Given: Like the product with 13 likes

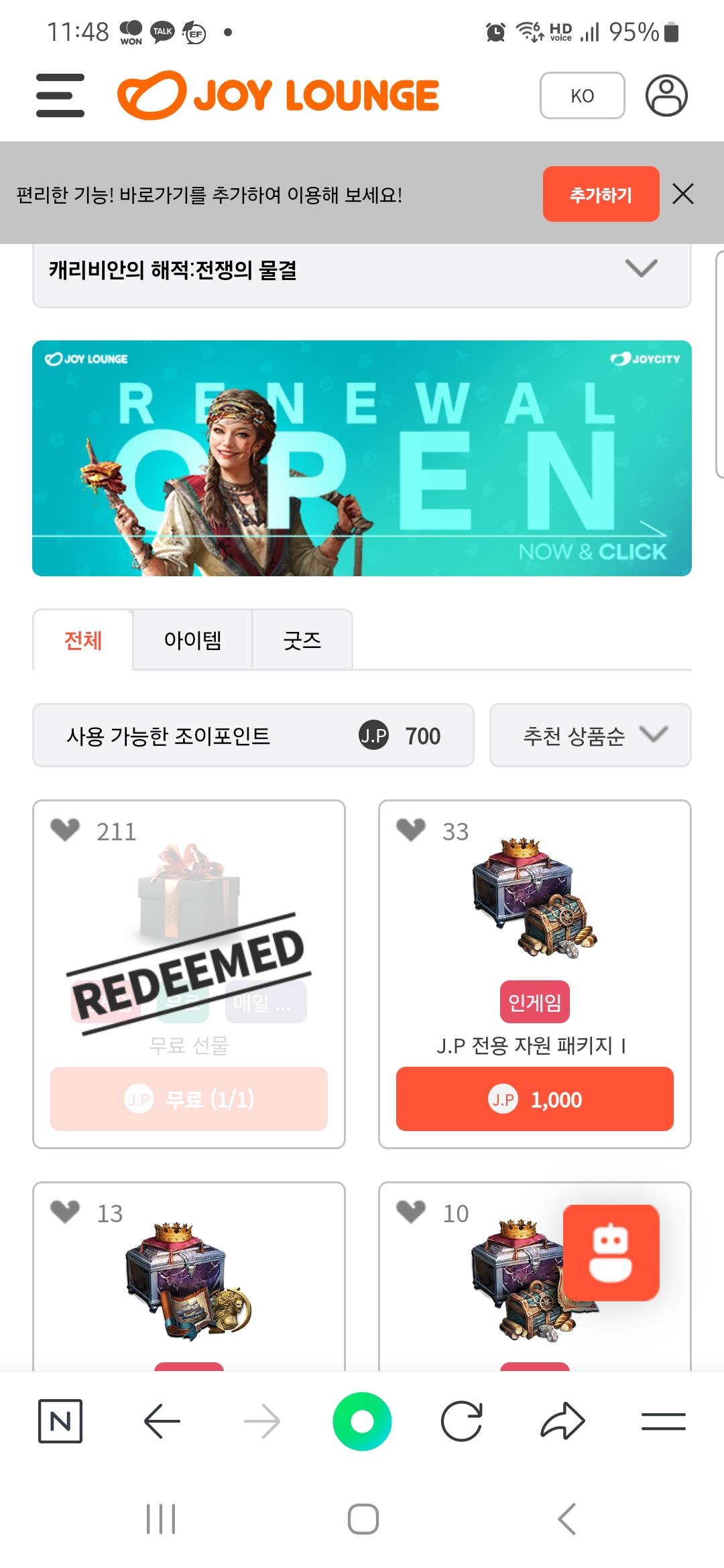Looking at the screenshot, I should point(65,1212).
